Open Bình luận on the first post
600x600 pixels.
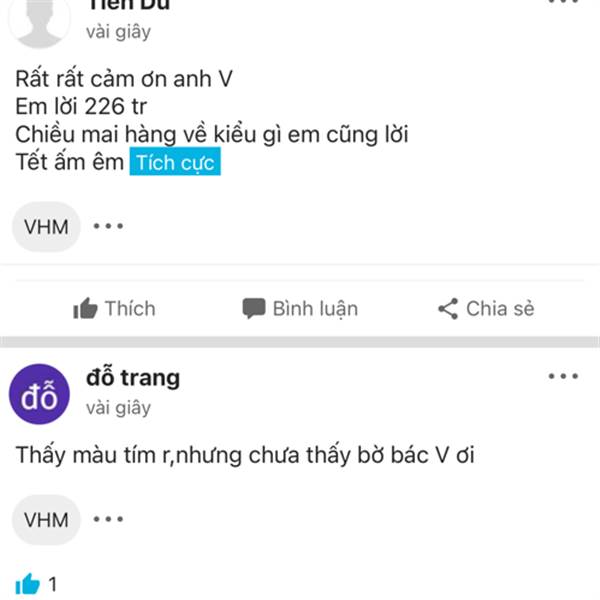point(300,308)
